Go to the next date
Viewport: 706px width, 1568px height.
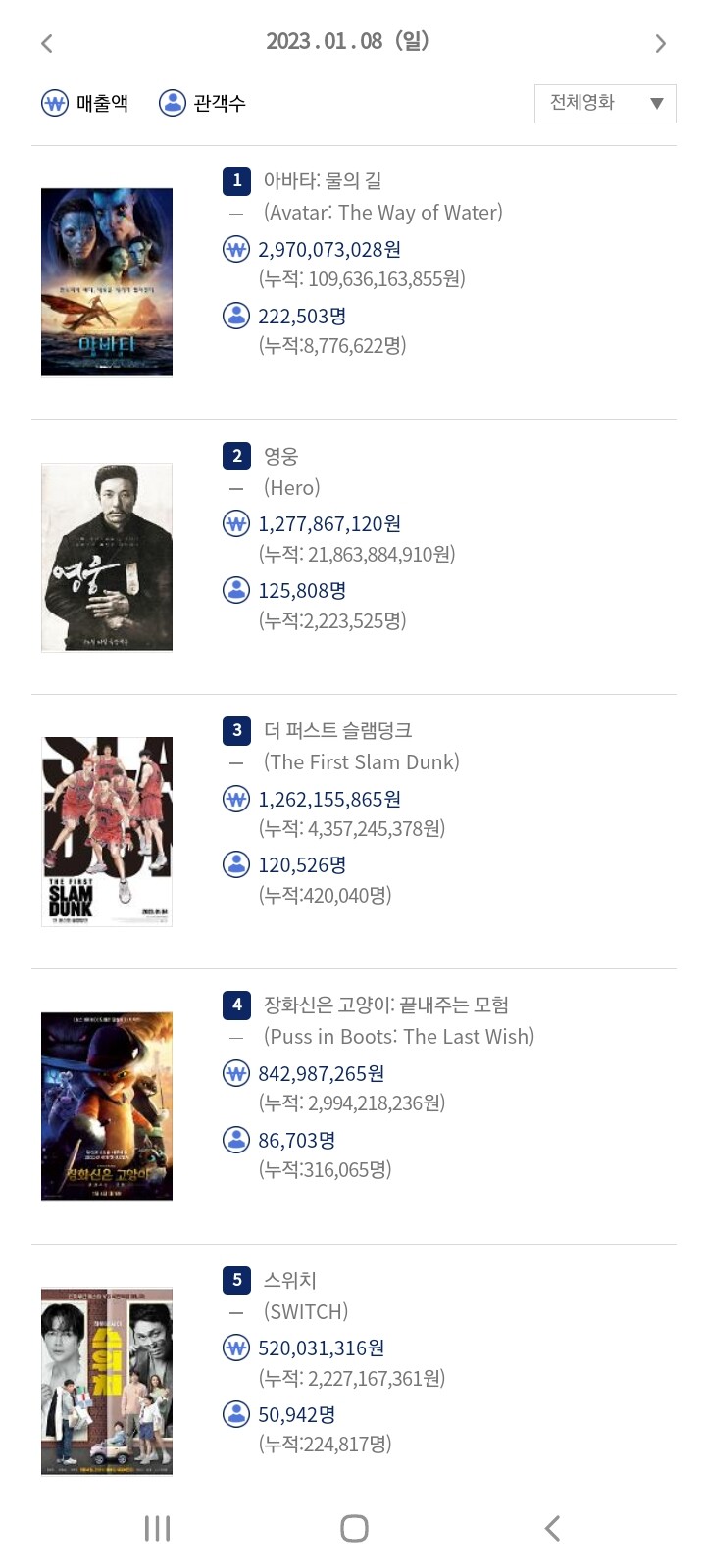[660, 43]
